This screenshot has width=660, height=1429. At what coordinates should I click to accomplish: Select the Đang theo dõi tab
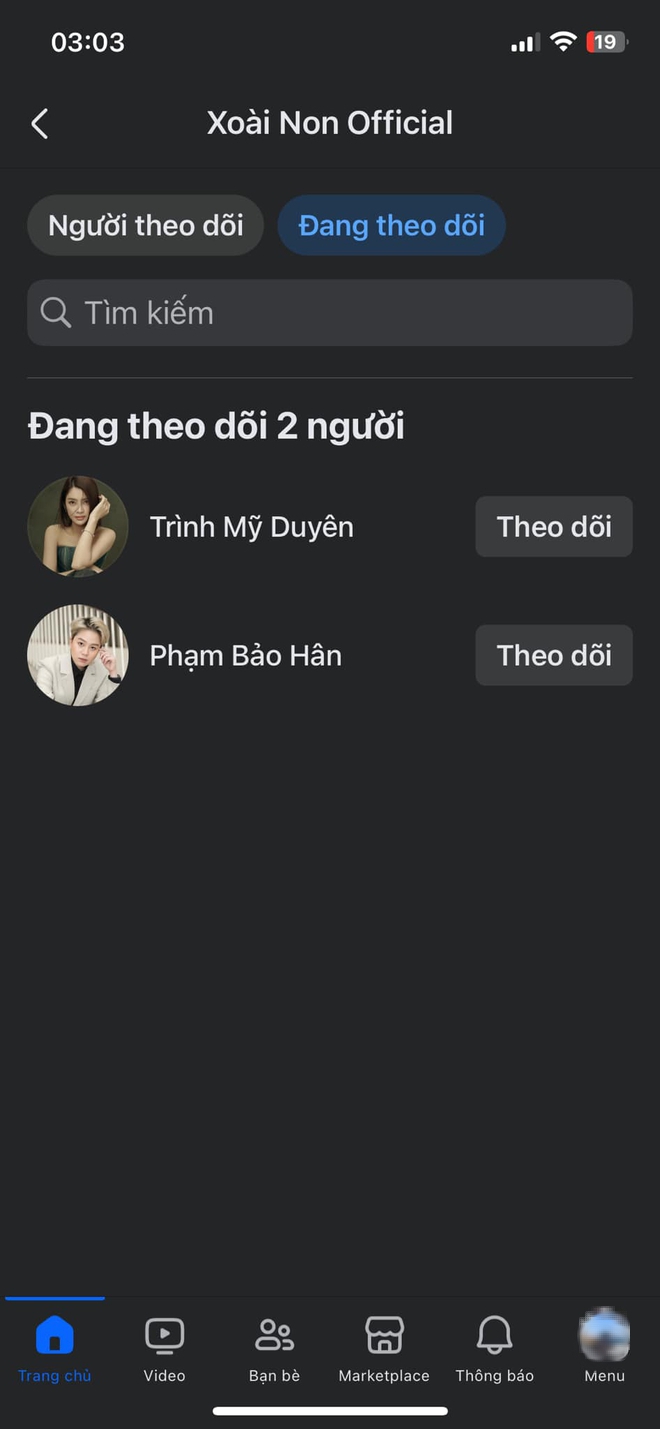(x=392, y=225)
